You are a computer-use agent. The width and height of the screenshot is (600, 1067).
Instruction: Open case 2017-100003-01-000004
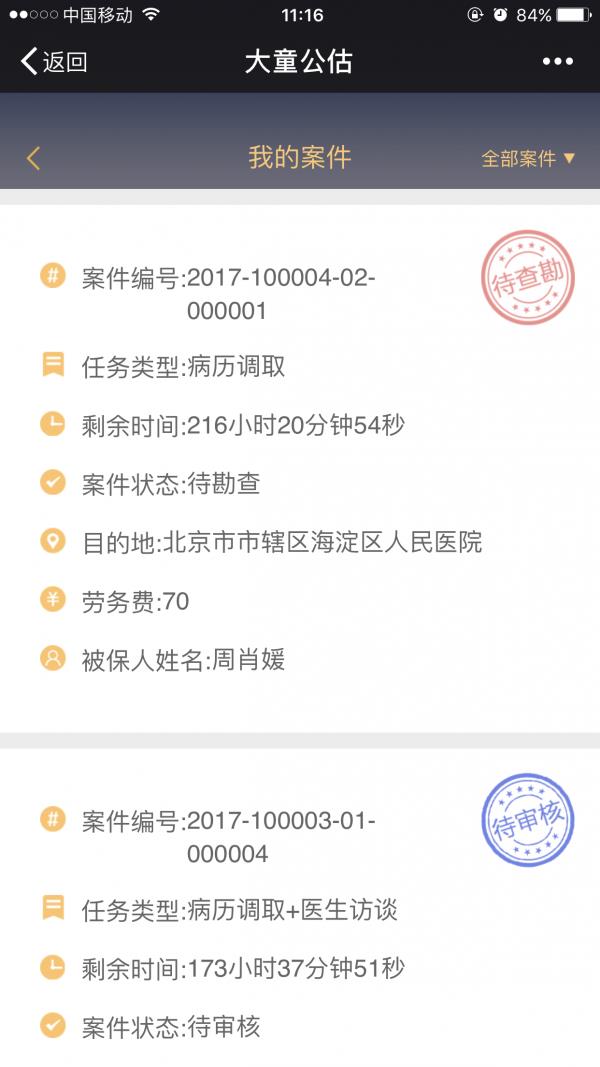280,837
